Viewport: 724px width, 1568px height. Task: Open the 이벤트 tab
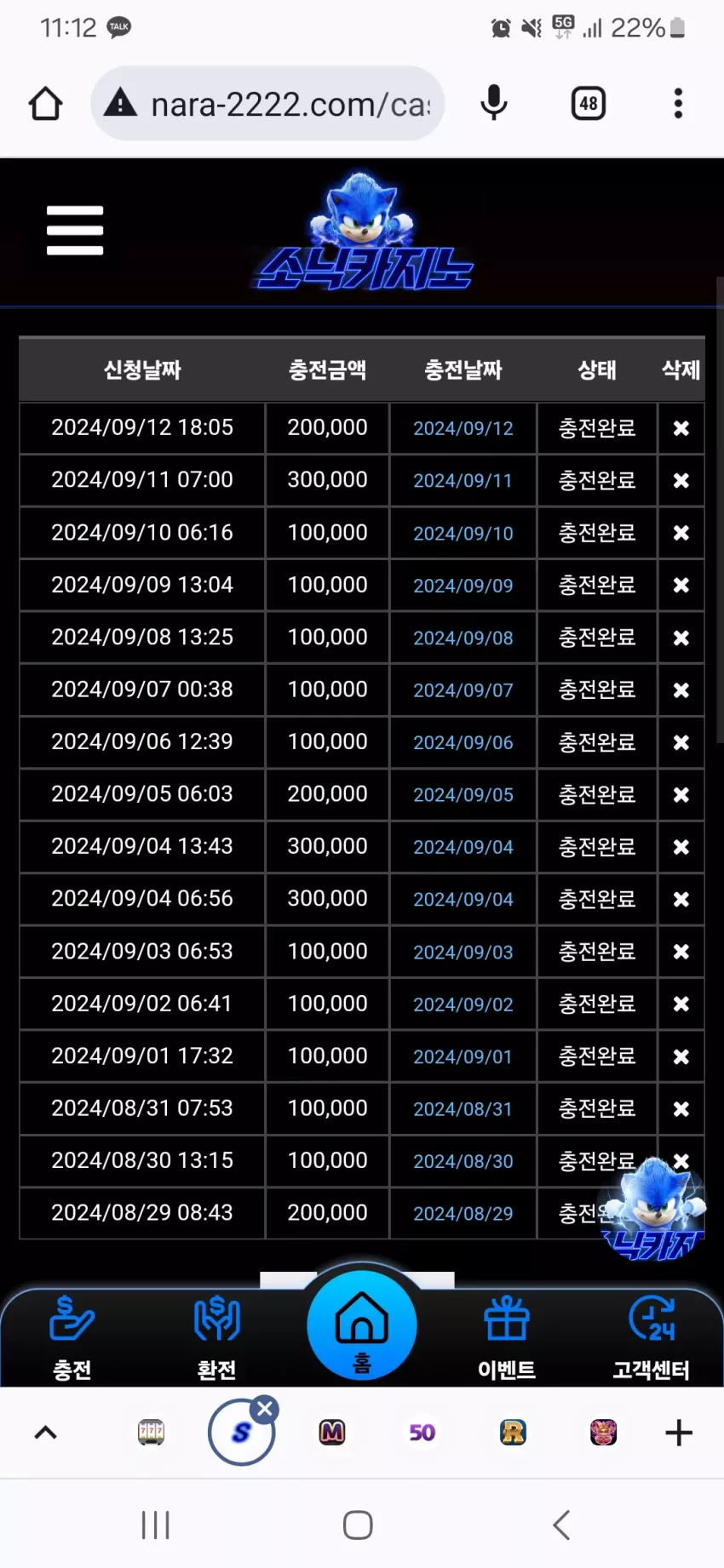(x=507, y=1338)
